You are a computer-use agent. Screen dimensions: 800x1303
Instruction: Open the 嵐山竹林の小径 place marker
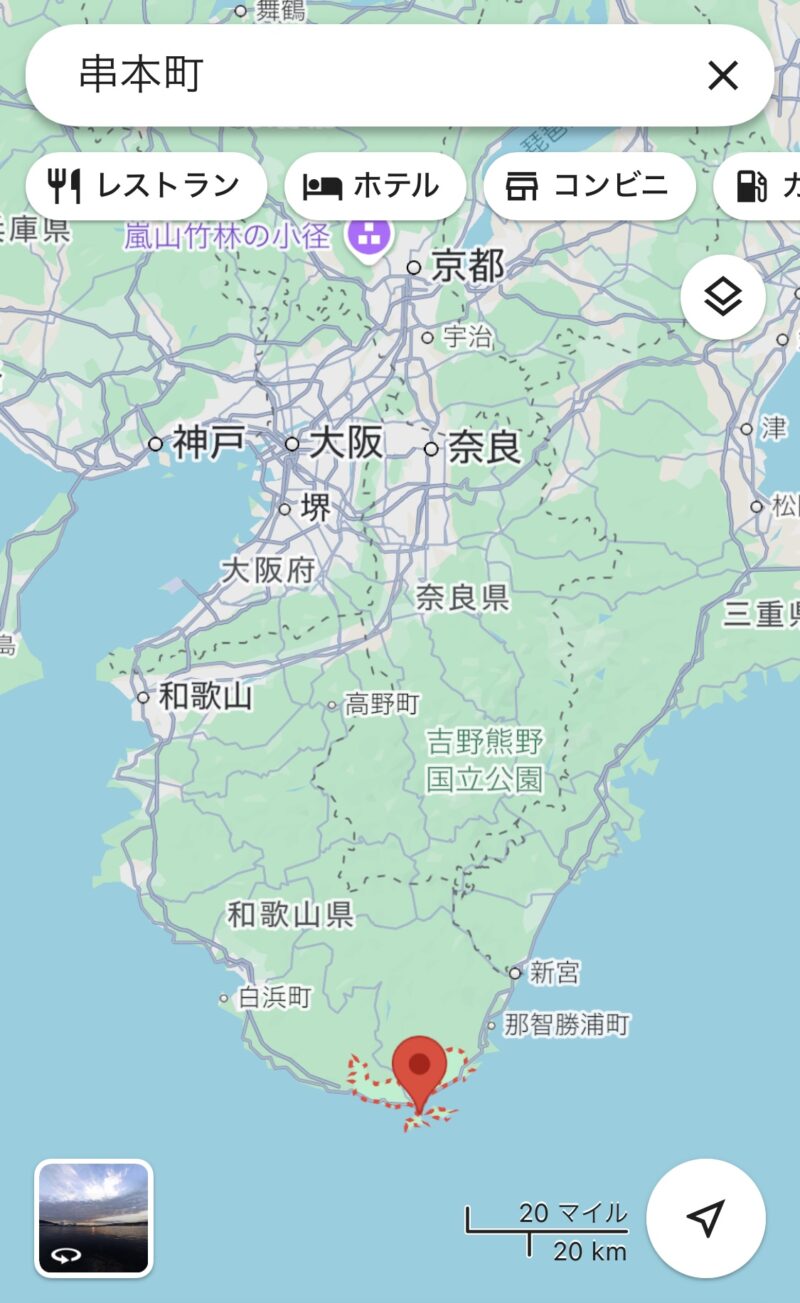pyautogui.click(x=369, y=237)
